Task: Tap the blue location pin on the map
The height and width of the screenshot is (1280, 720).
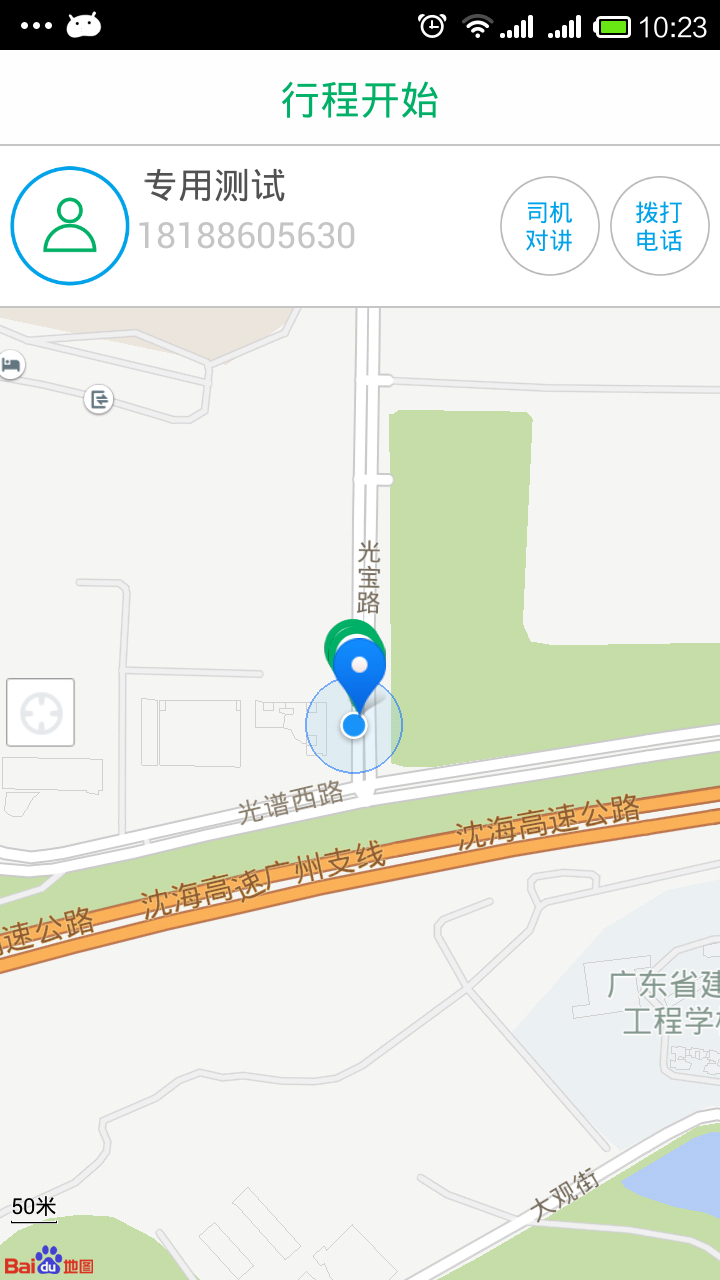Action: pos(359,670)
